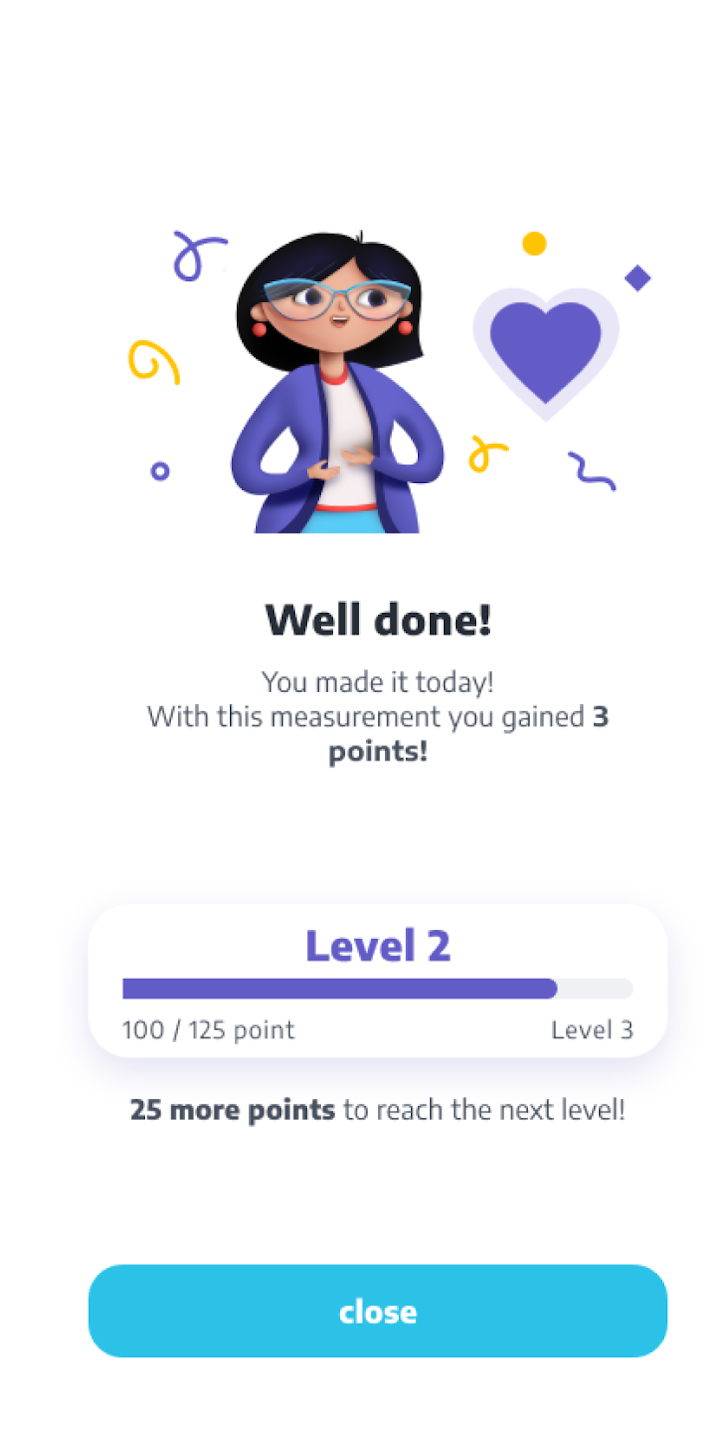Tap the close button
Image resolution: width=724 pixels, height=1444 pixels.
coord(377,1311)
